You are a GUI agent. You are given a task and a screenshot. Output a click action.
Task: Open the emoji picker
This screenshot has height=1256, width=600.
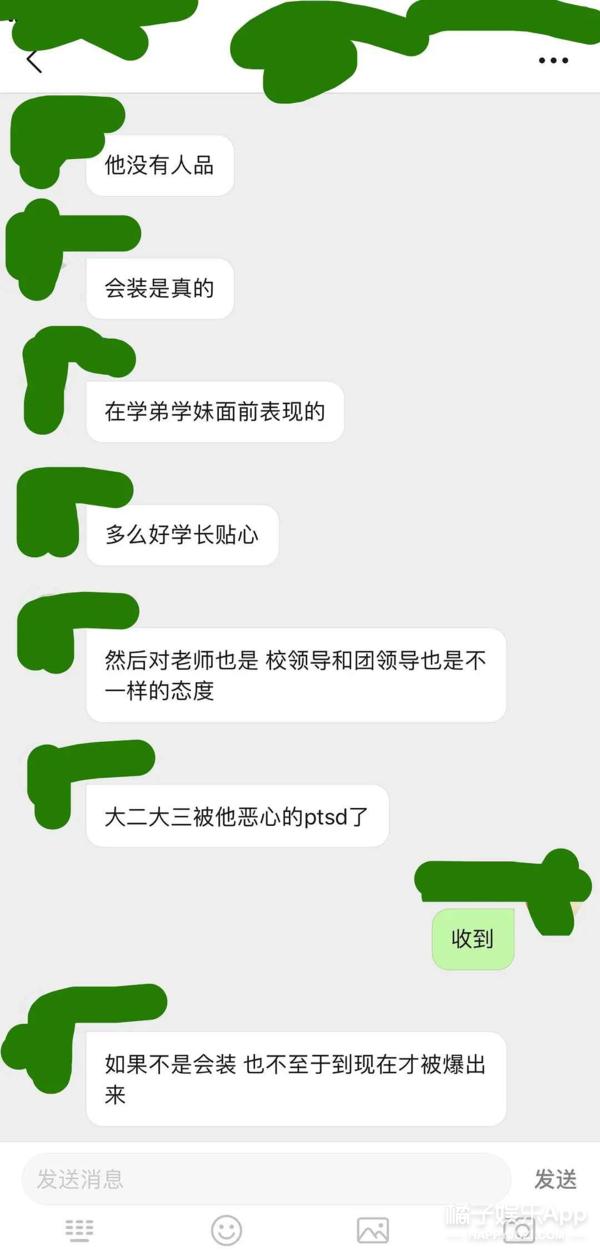click(226, 1230)
